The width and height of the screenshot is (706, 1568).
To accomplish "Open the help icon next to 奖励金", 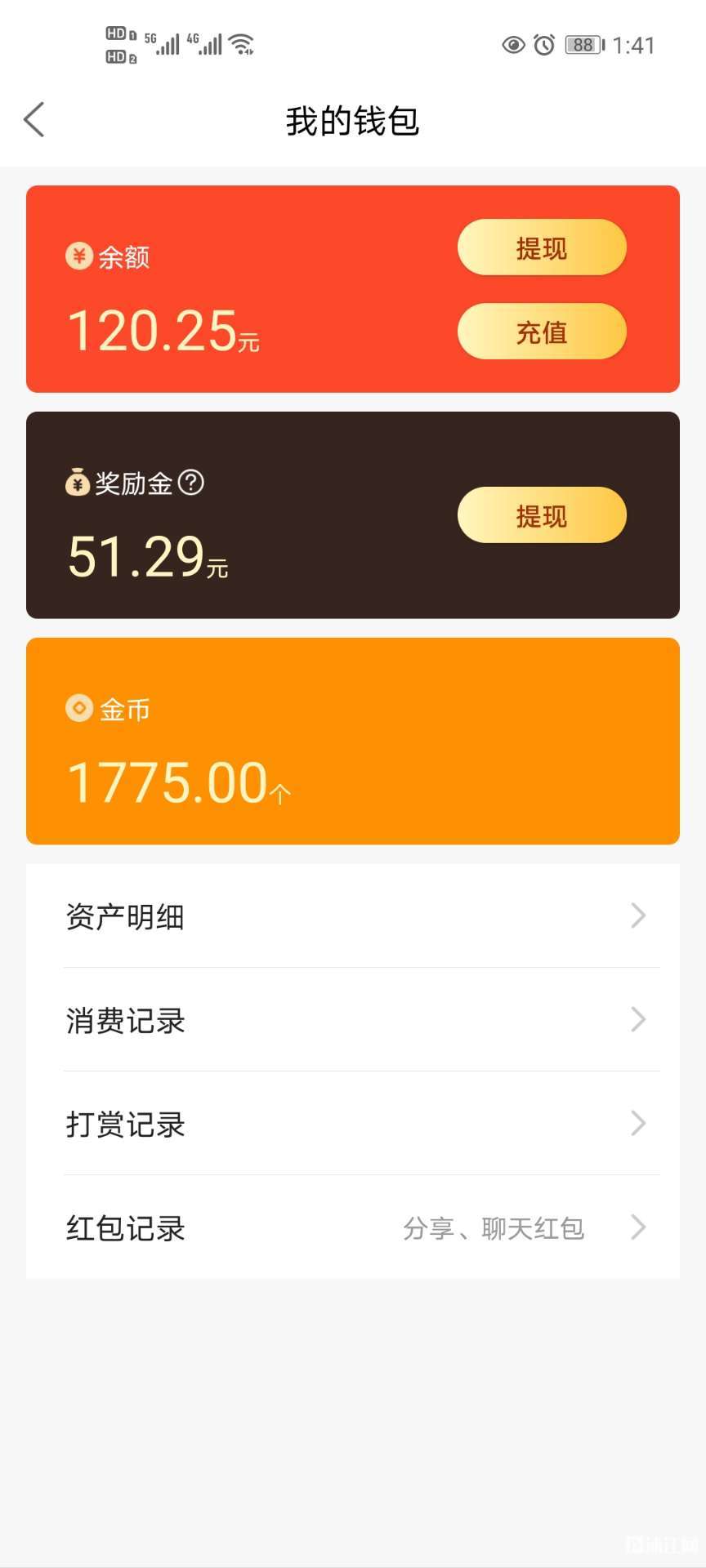I will click(x=191, y=483).
